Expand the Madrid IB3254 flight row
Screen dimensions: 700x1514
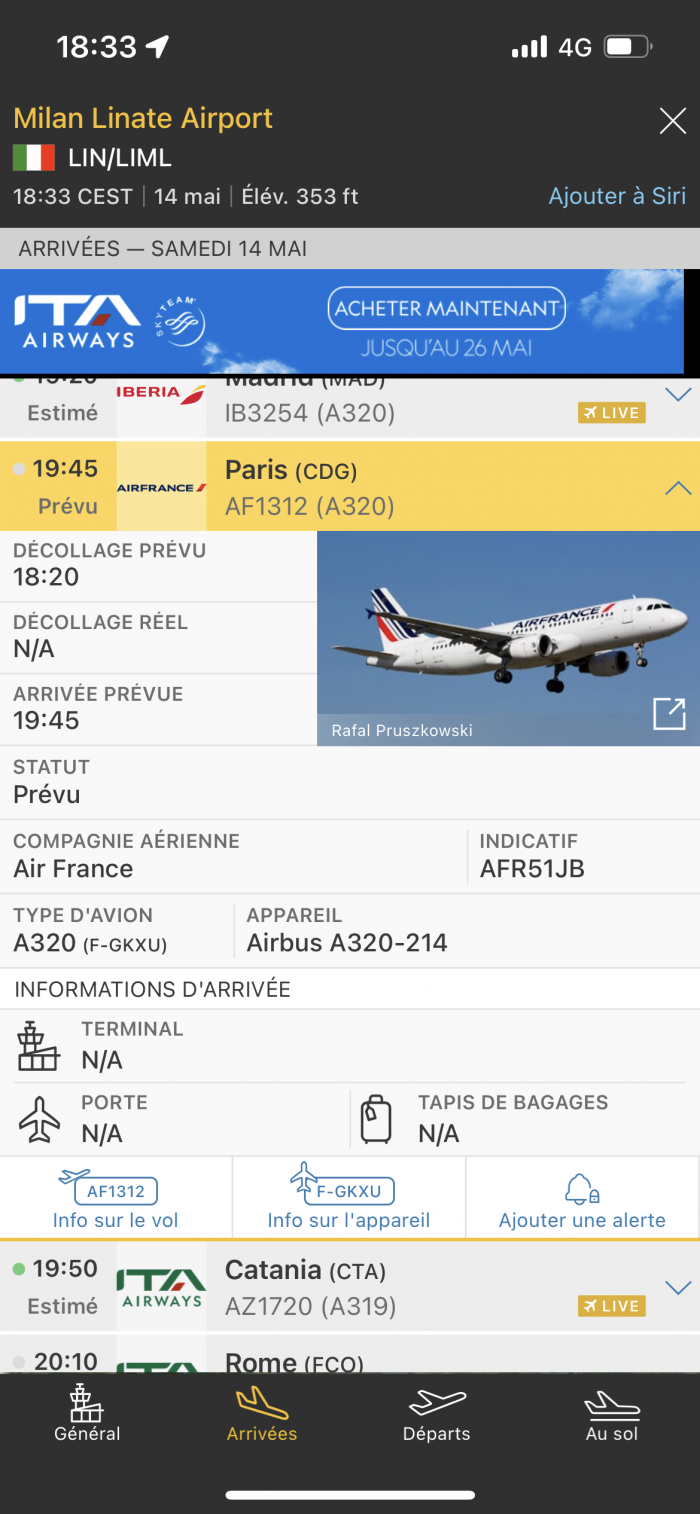pyautogui.click(x=678, y=395)
